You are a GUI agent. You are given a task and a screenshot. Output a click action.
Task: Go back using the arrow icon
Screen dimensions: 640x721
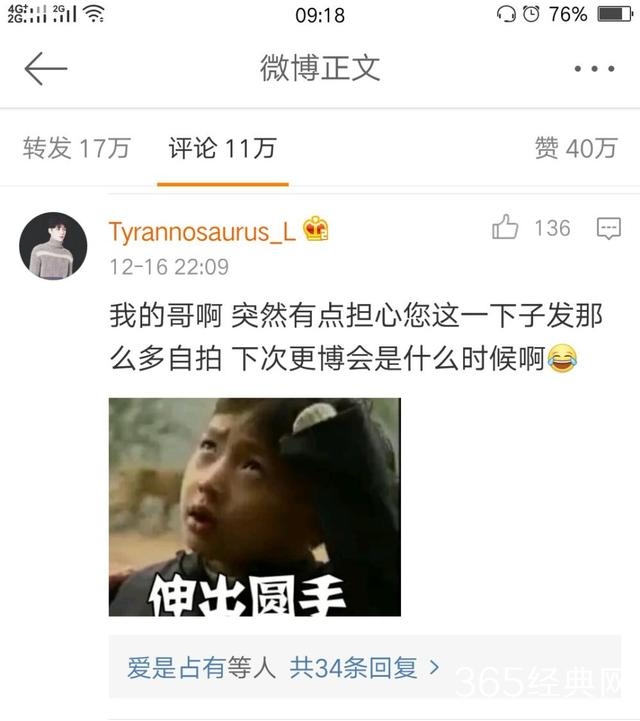click(45, 69)
